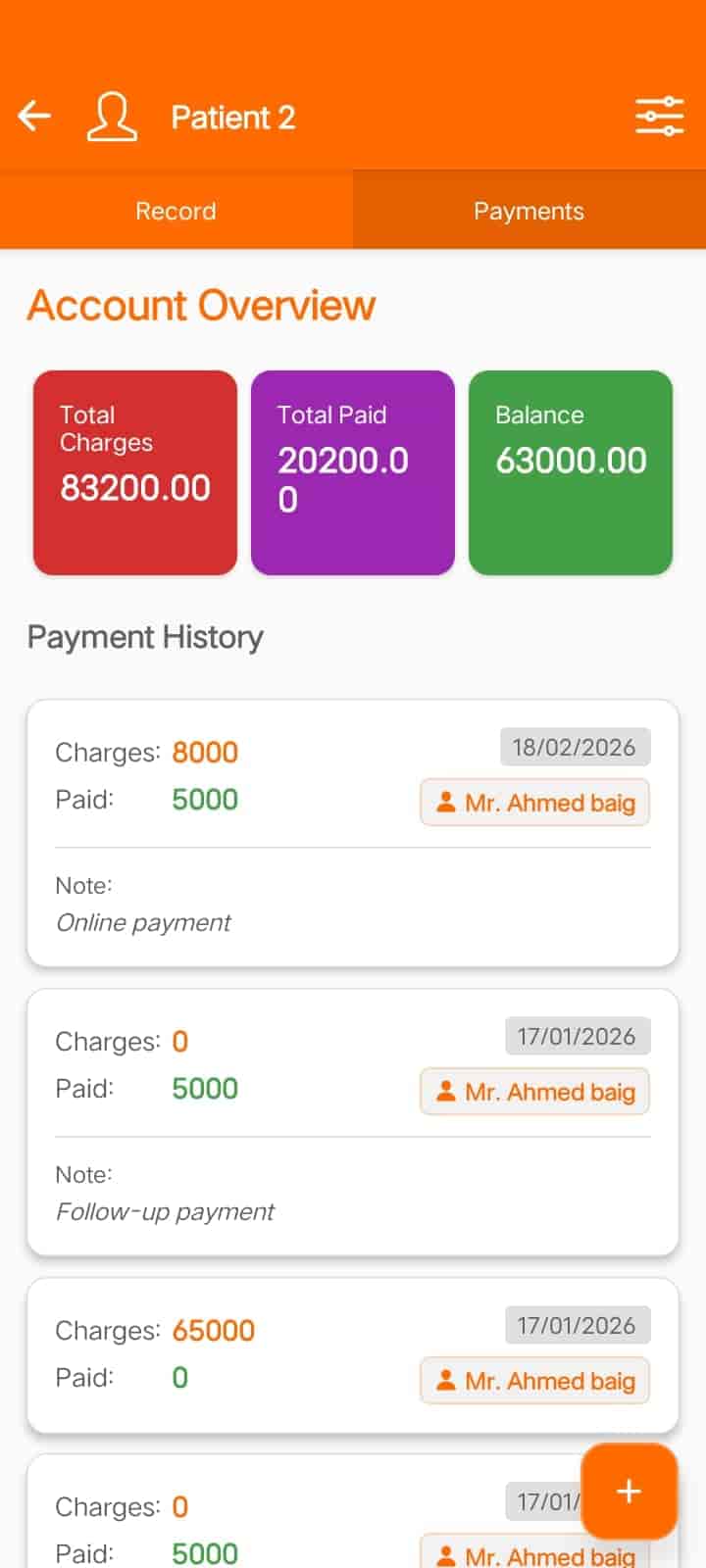Click the Account Overview heading
The image size is (706, 1568).
pyautogui.click(x=200, y=305)
